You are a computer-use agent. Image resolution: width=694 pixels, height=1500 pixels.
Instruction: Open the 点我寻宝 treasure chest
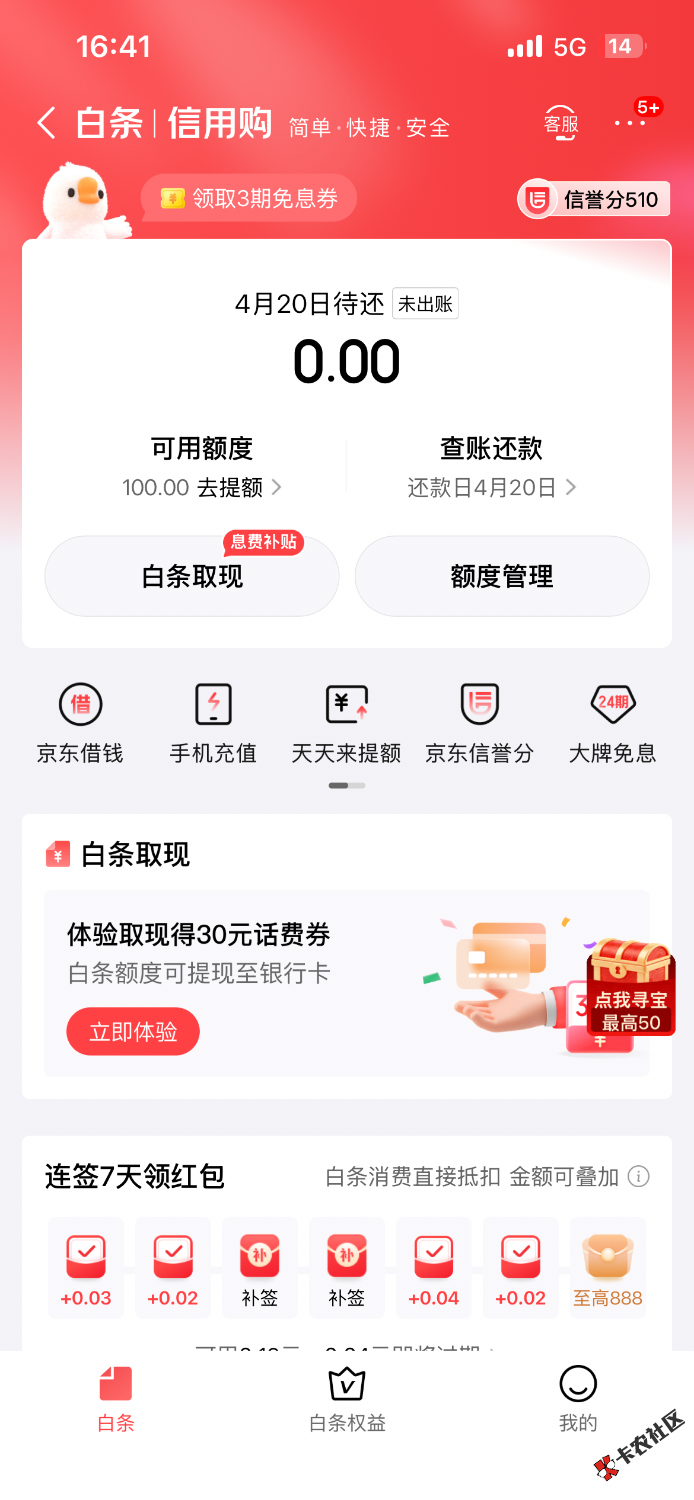[x=631, y=986]
